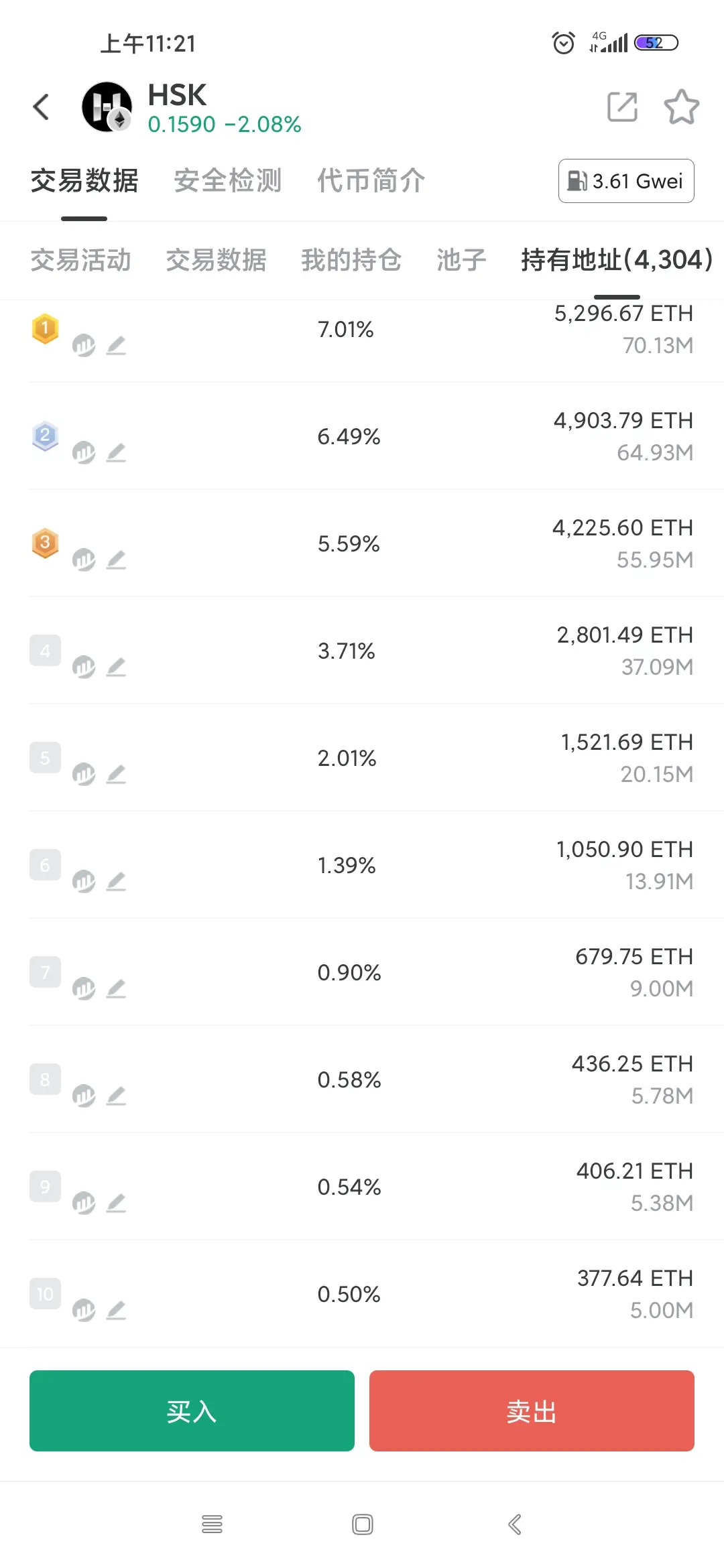The height and width of the screenshot is (1568, 724).
Task: Go back using the top-left arrow
Action: click(42, 107)
